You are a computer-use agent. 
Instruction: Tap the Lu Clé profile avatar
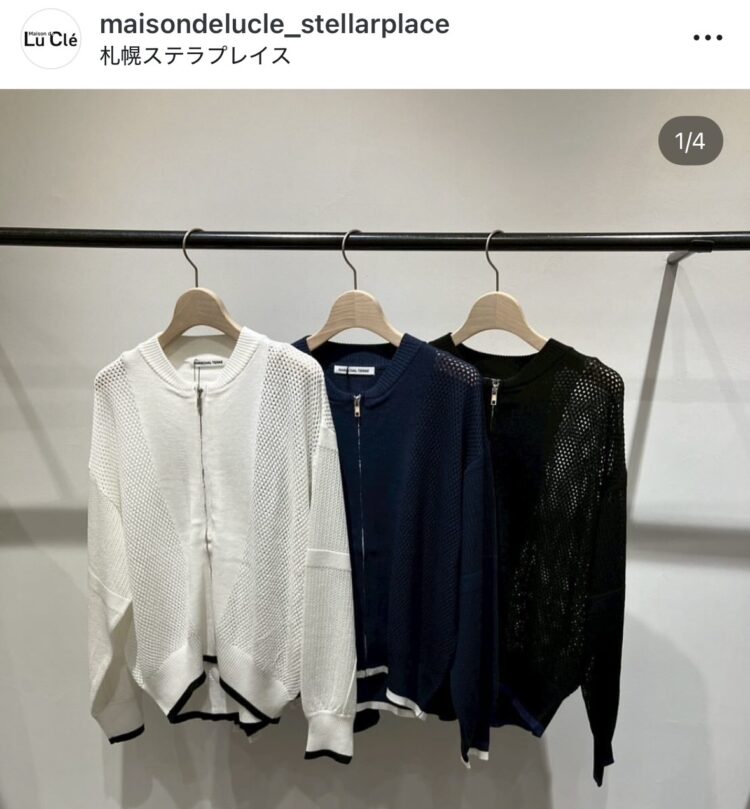tap(50, 39)
